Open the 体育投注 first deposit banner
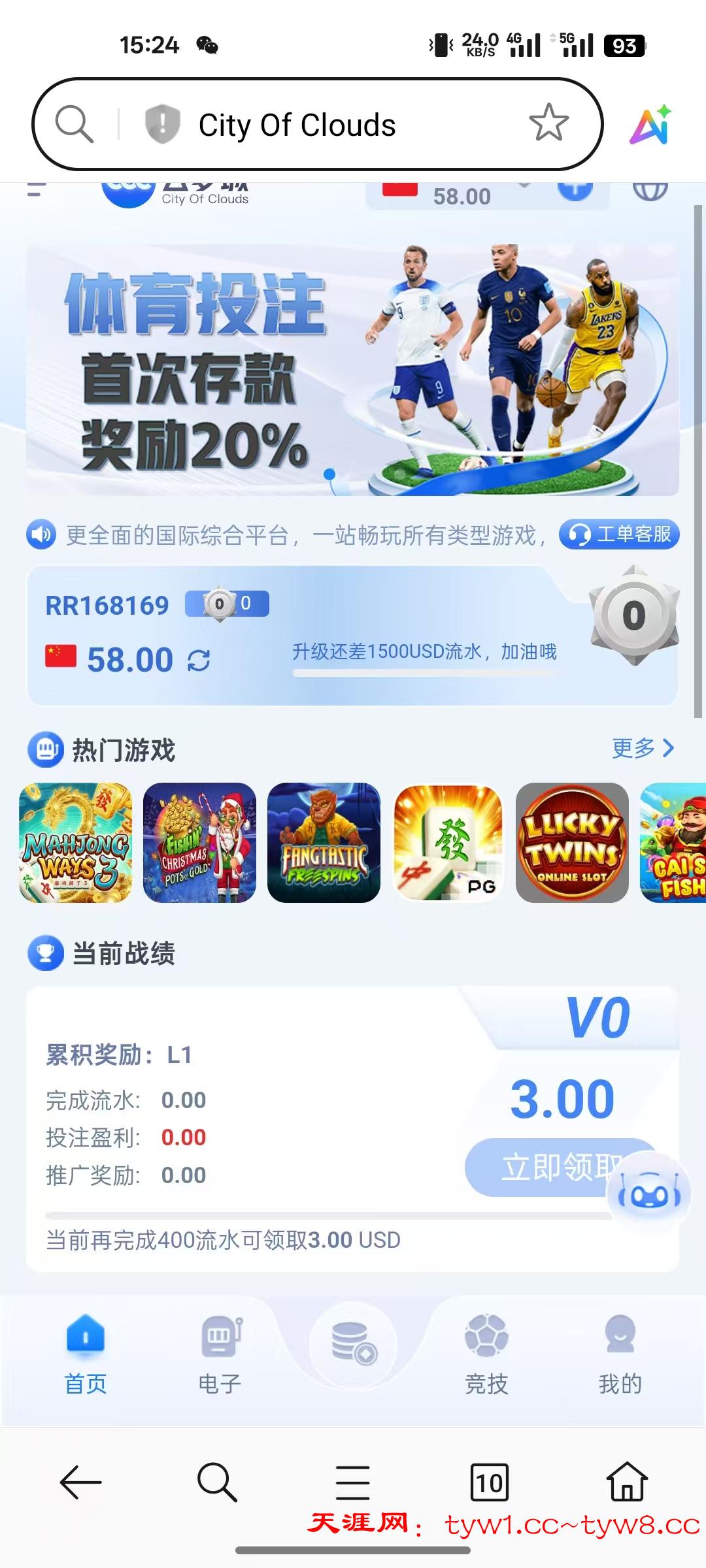This screenshot has height=1568, width=706. coord(352,370)
